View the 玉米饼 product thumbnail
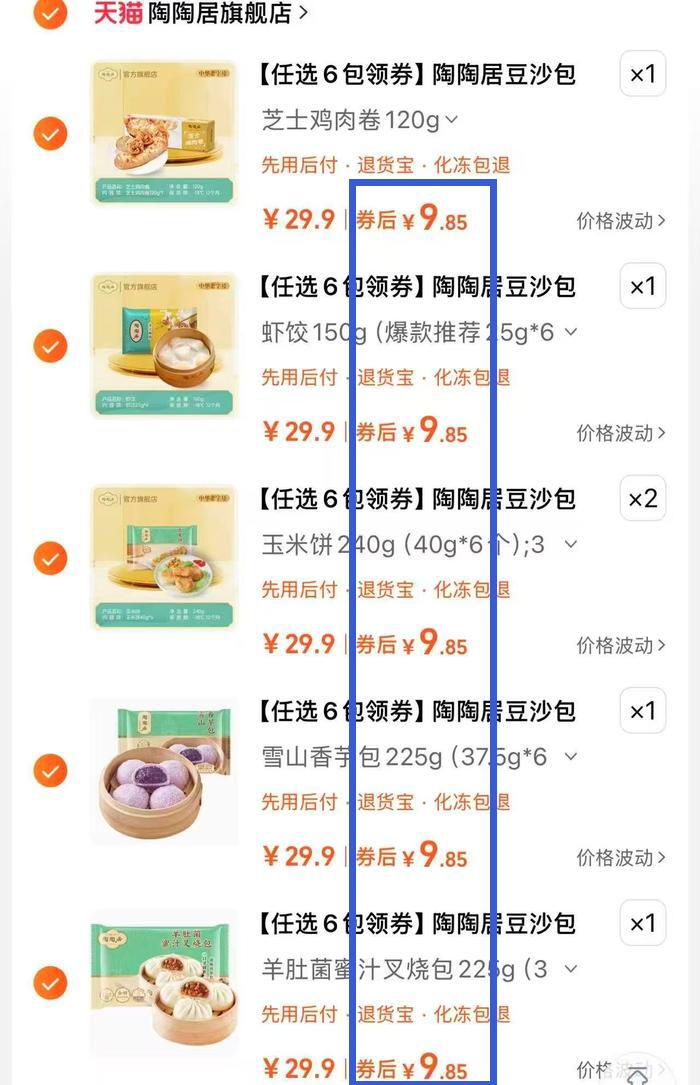Viewport: 700px width, 1085px height. [x=164, y=557]
